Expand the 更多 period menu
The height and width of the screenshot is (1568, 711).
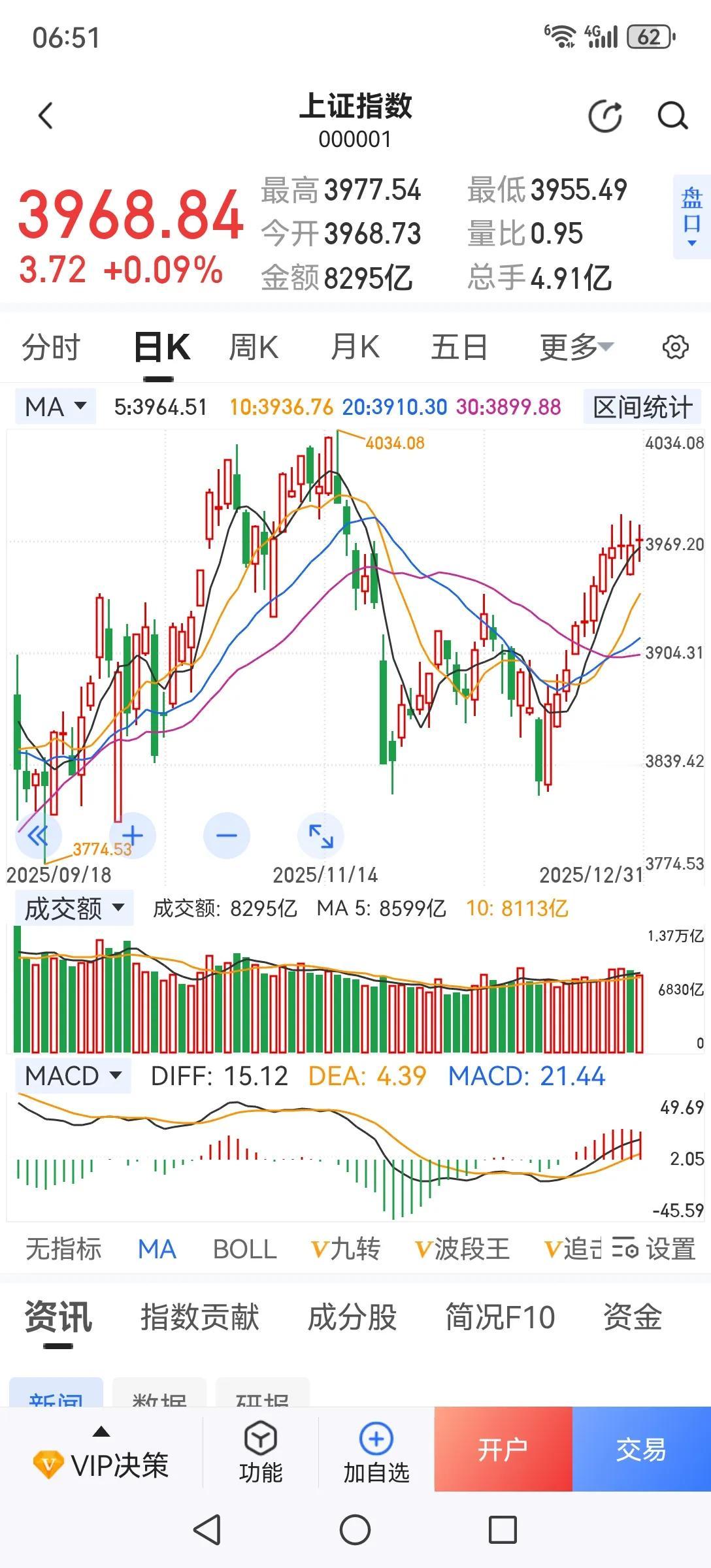coord(574,347)
